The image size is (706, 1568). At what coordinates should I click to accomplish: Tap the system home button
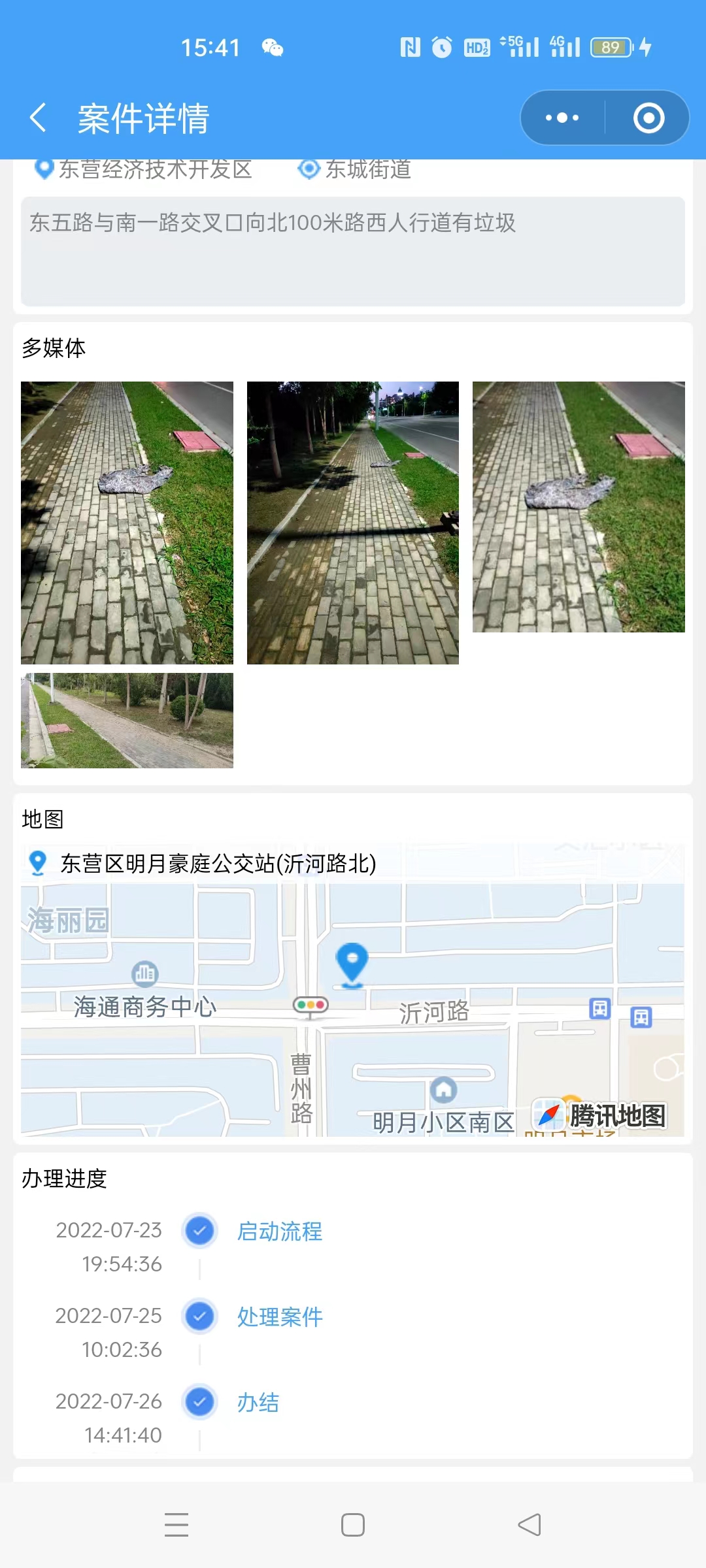pyautogui.click(x=353, y=1525)
